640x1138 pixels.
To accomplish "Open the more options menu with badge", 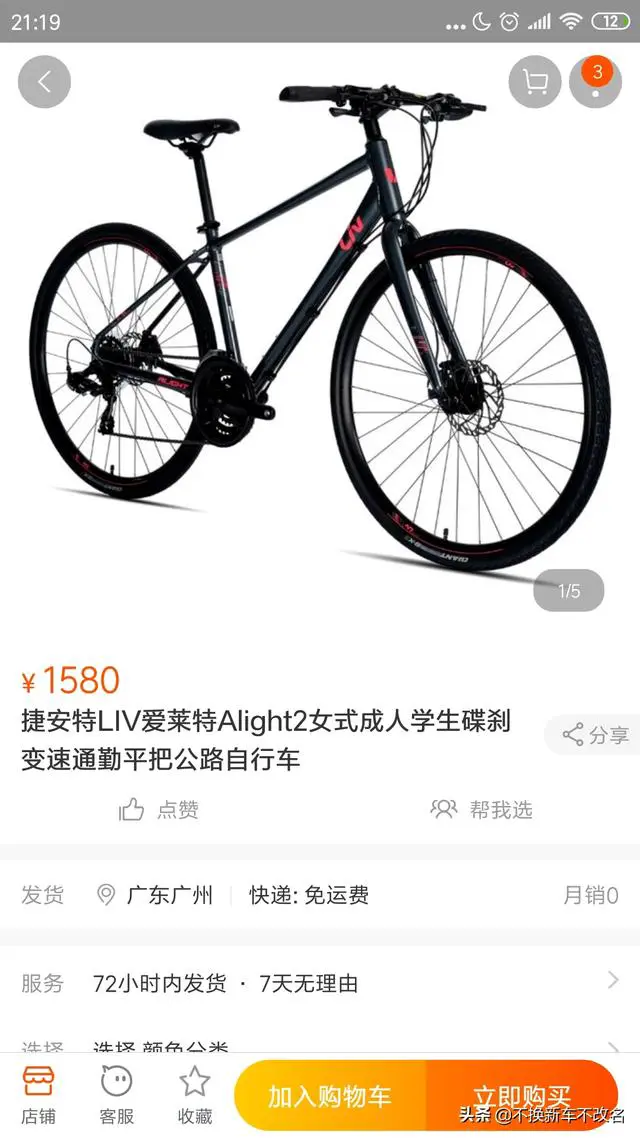I will point(596,82).
